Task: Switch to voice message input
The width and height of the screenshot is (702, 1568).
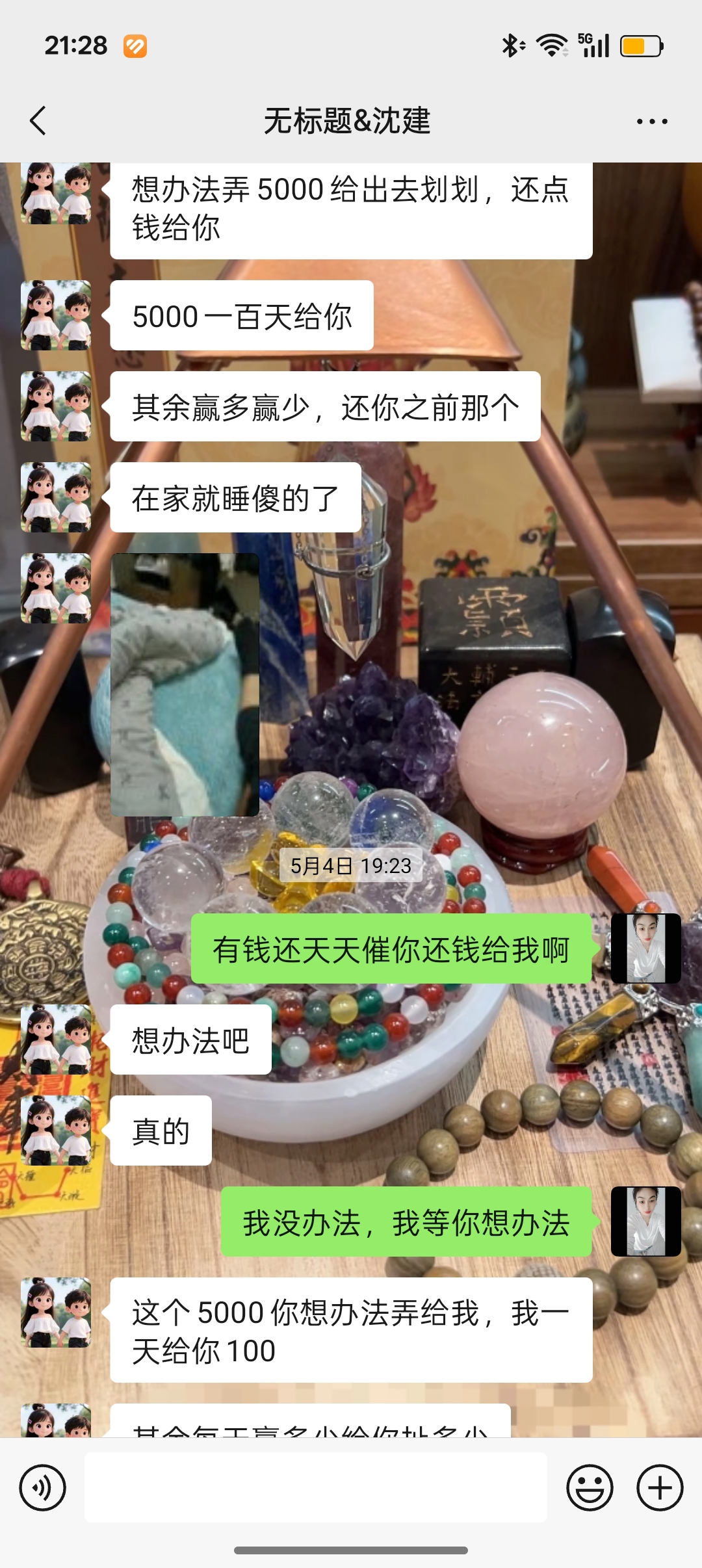Action: coord(43,1487)
